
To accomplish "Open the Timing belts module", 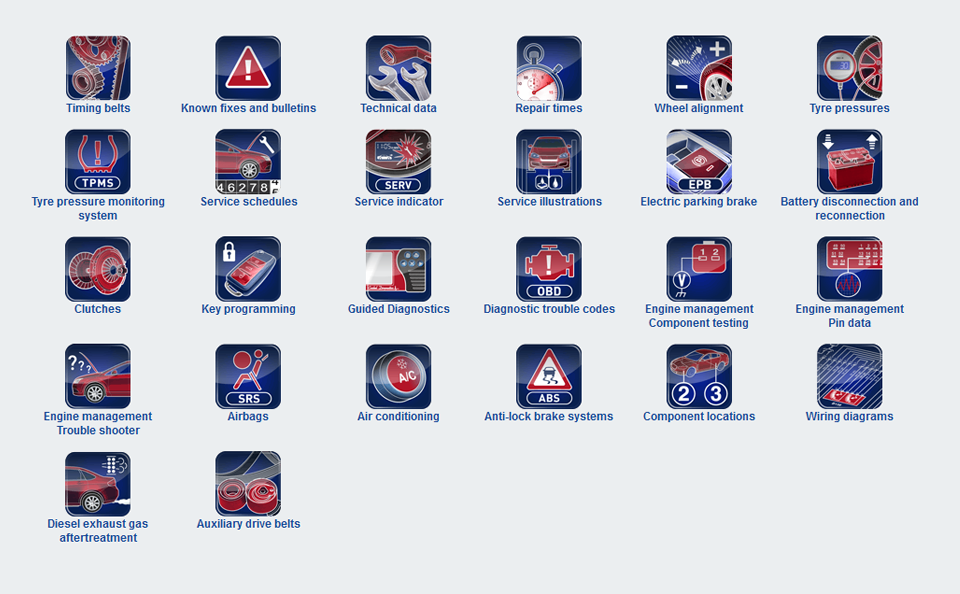I will point(98,69).
